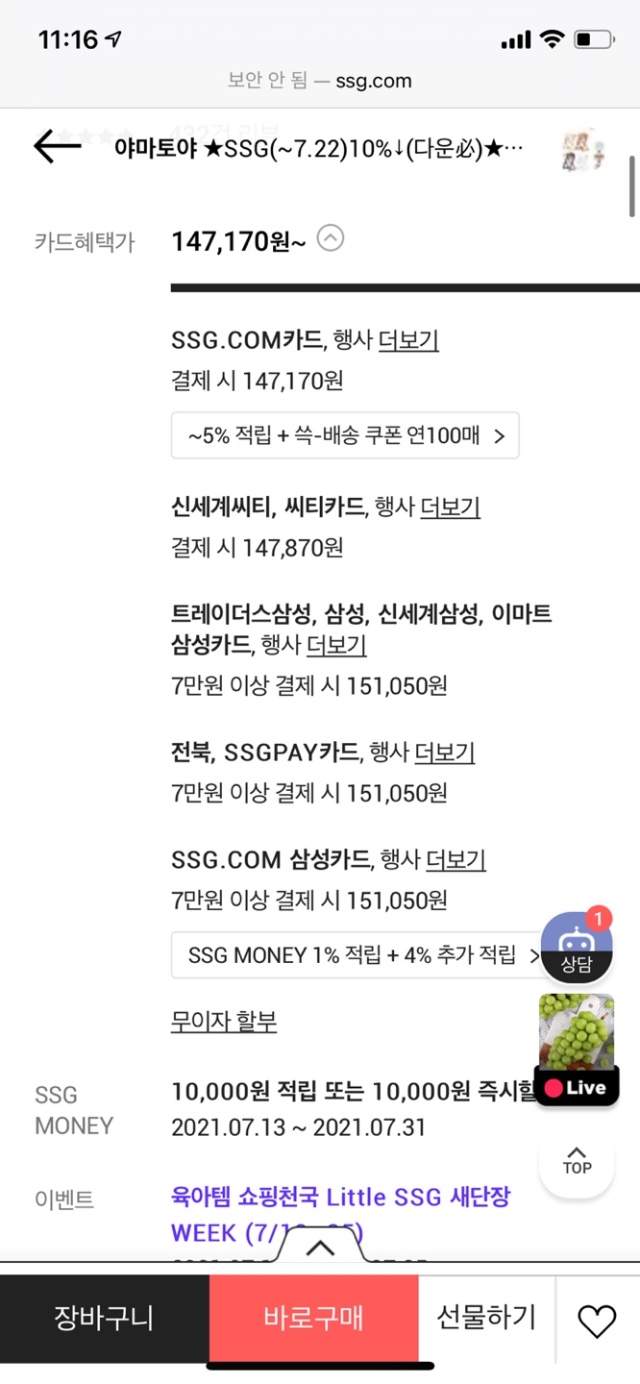This screenshot has width=640, height=1384.
Task: Jump to top with TOP button
Action: click(x=576, y=1159)
